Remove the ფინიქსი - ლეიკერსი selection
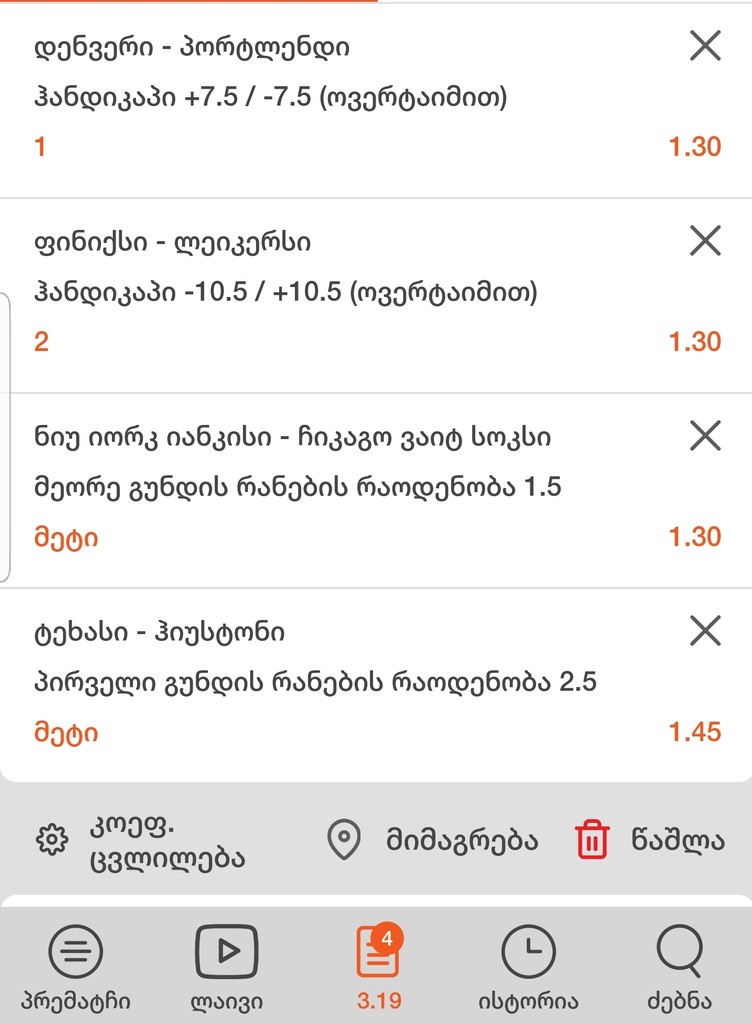 [708, 239]
